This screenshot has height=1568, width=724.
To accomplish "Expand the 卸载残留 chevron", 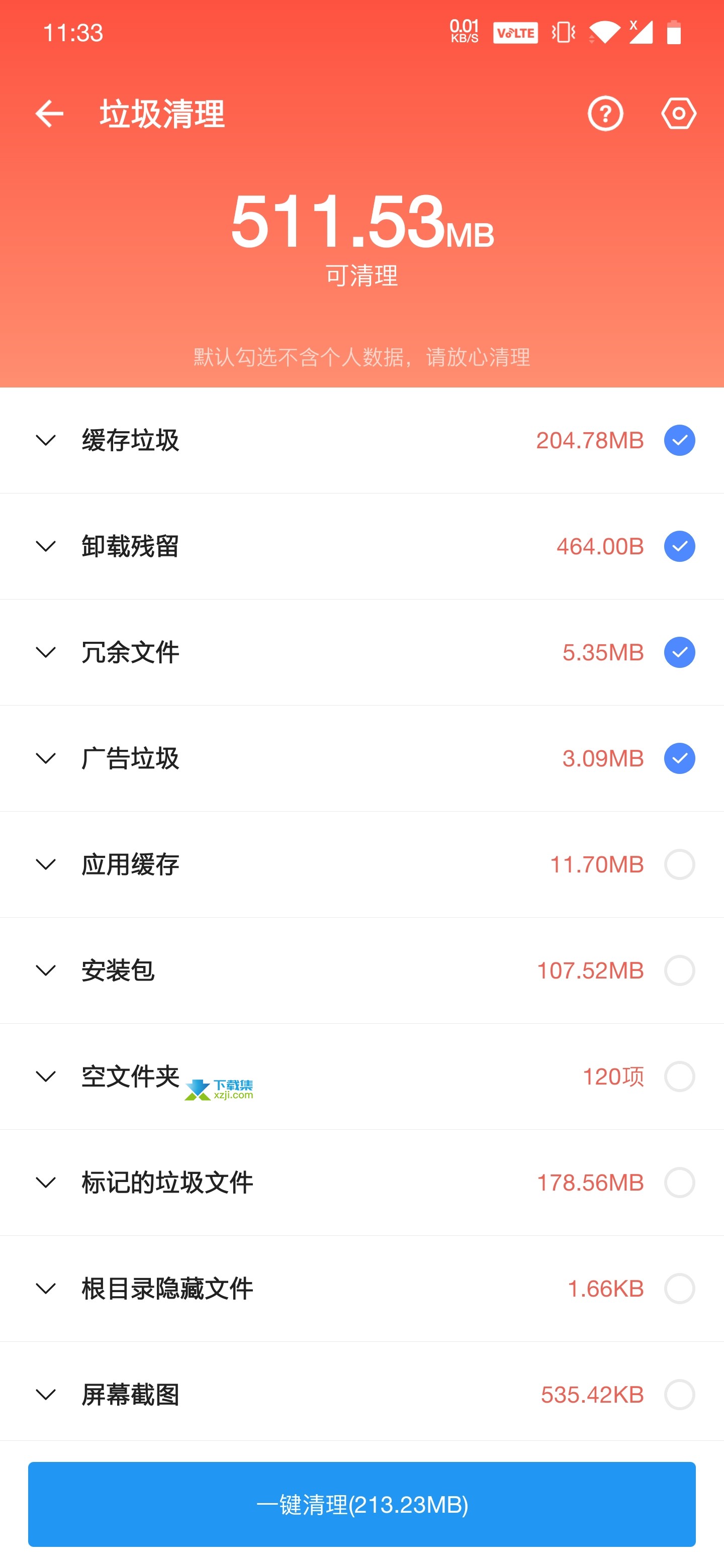I will point(46,546).
